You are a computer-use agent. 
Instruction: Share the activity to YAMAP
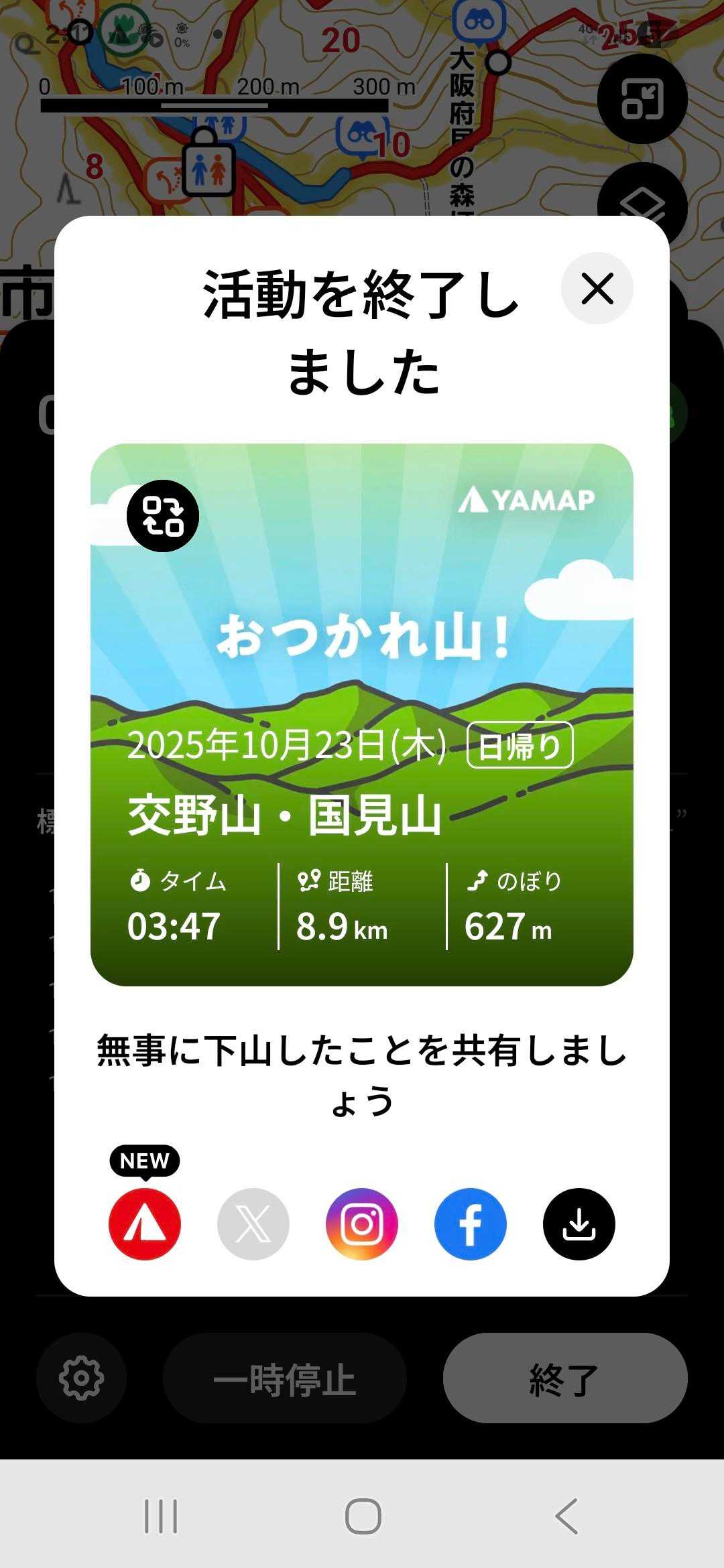point(145,1224)
